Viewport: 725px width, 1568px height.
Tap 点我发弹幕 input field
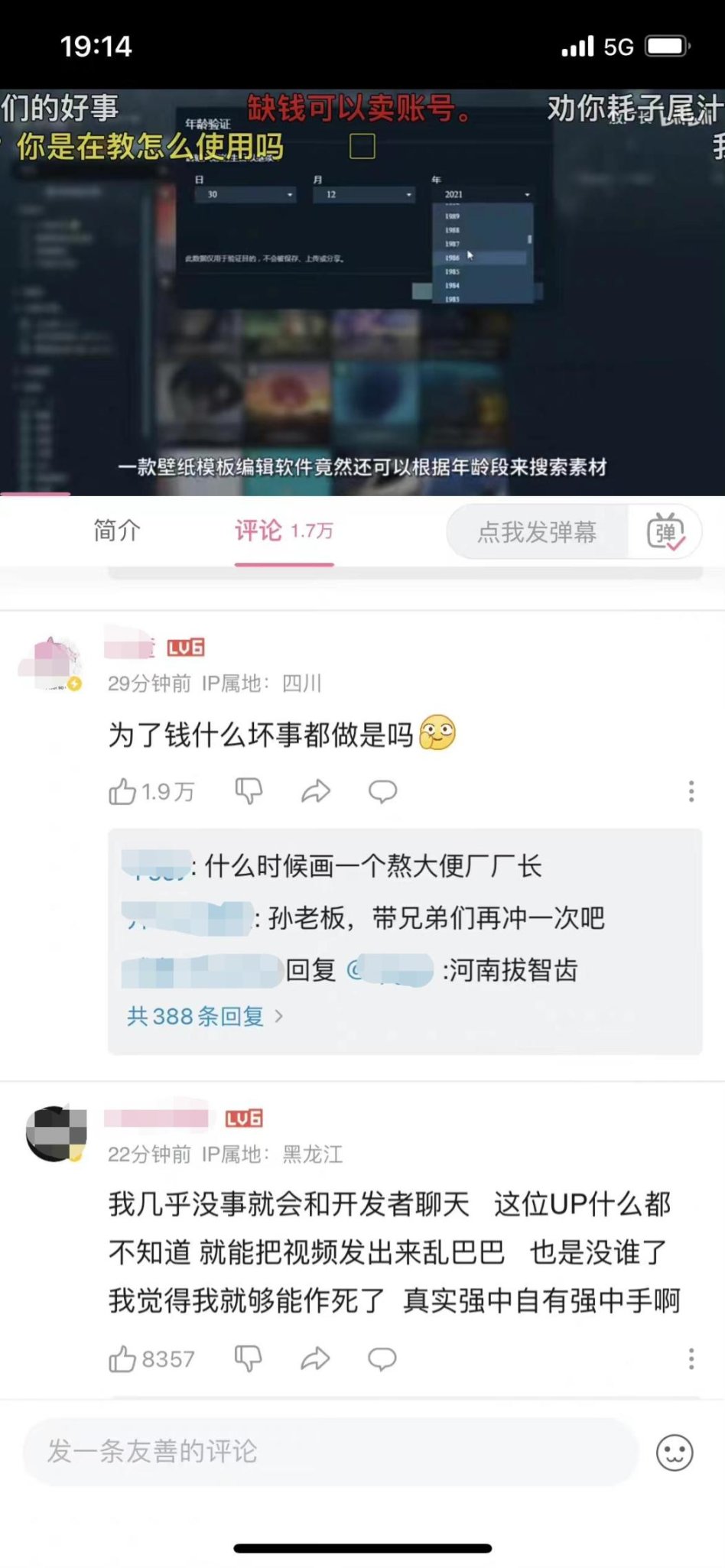(x=537, y=532)
